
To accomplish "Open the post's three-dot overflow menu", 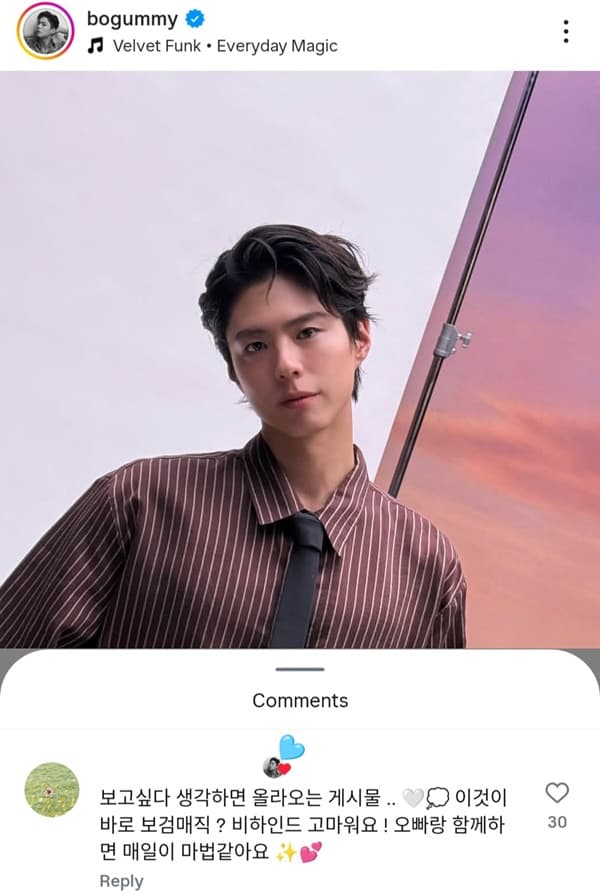I will coord(566,31).
